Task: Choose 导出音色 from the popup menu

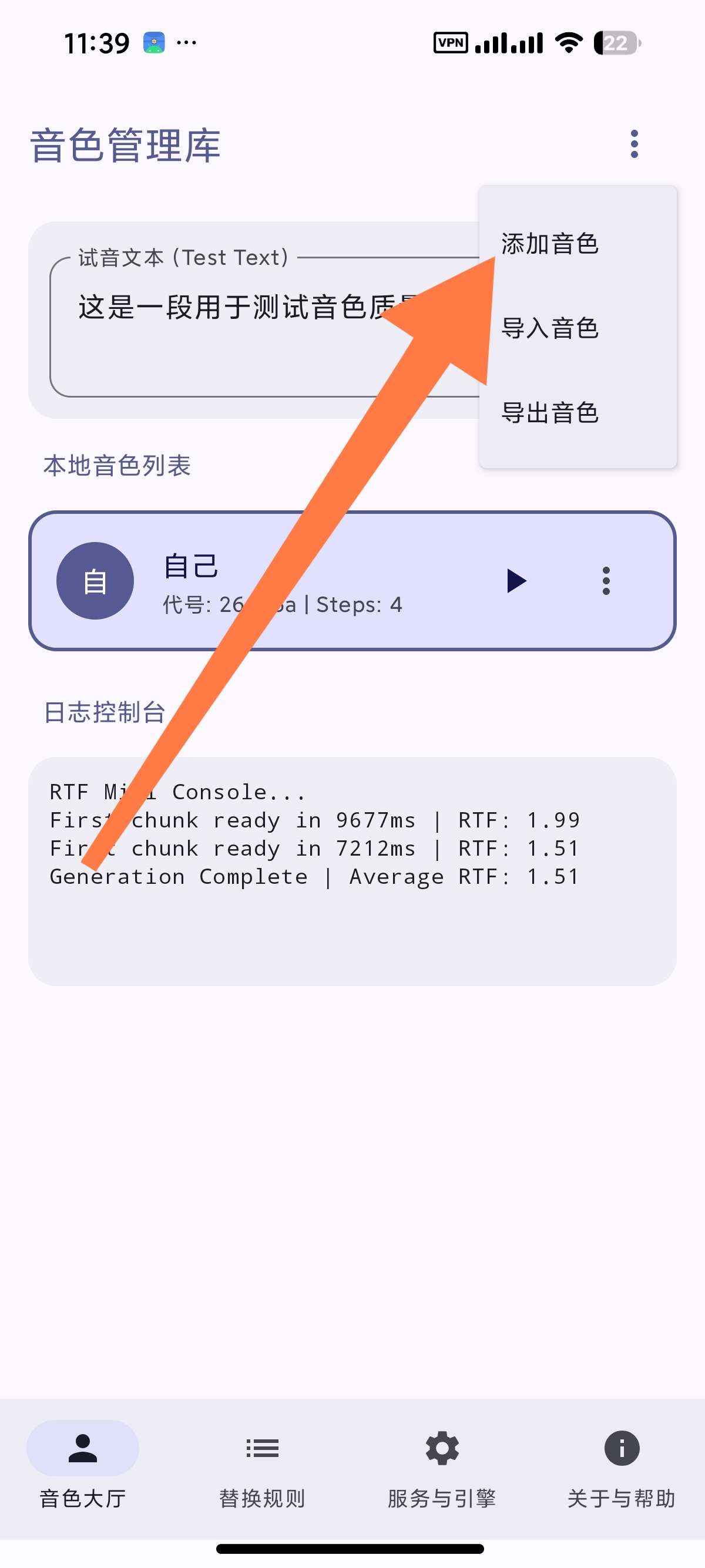Action: [549, 413]
